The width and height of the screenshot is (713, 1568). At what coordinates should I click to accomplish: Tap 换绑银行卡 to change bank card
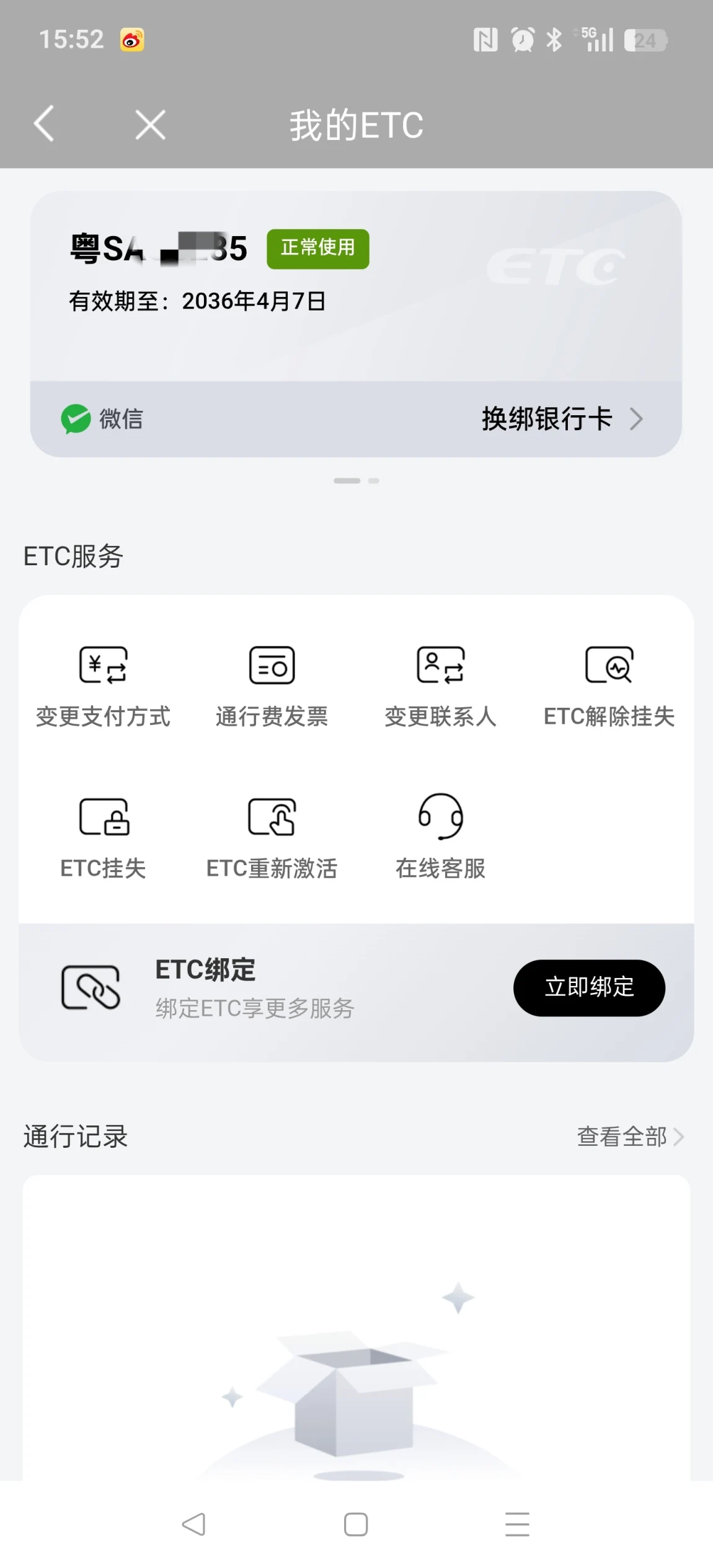click(x=561, y=419)
